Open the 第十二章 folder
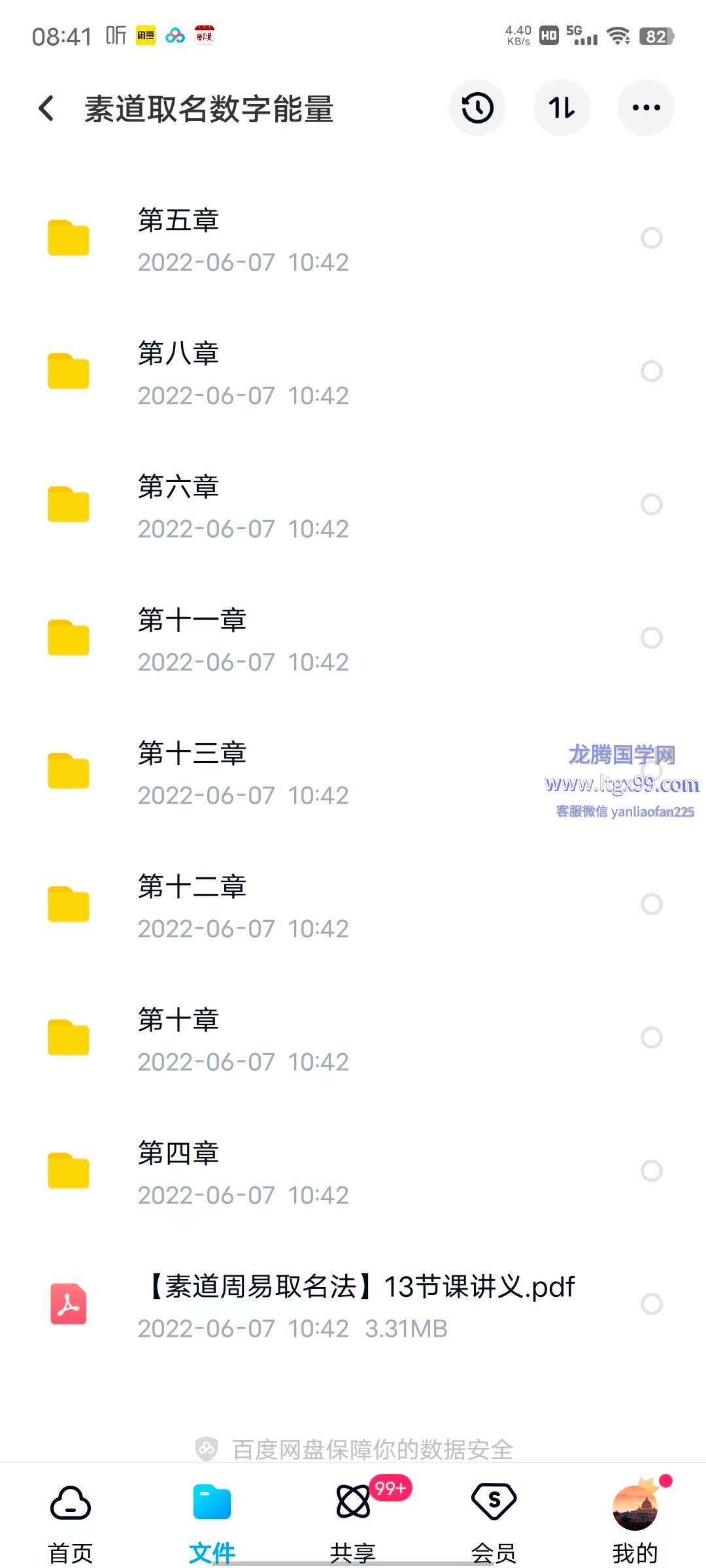Screen dimensions: 706x1568 click(261, 906)
